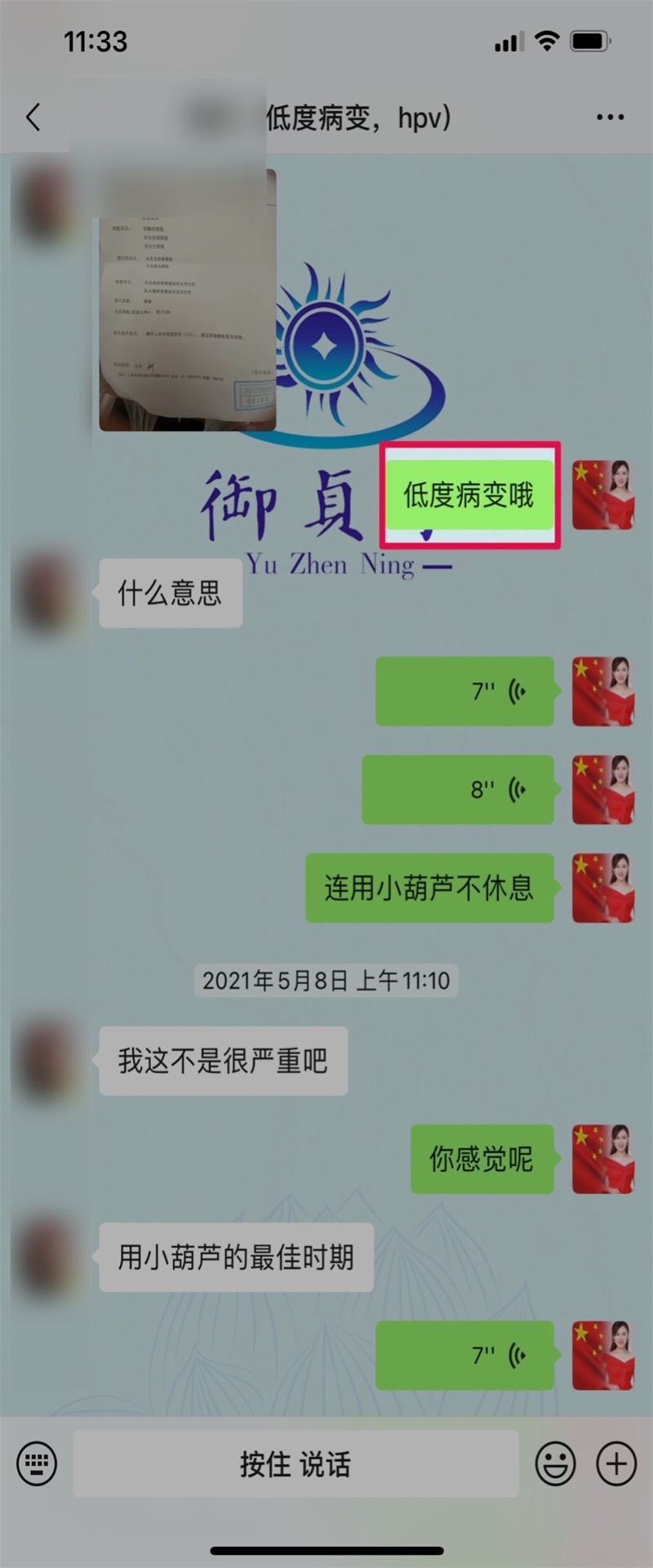Viewport: 653px width, 1568px height.
Task: Play the 8-second voice message
Action: pos(458,790)
